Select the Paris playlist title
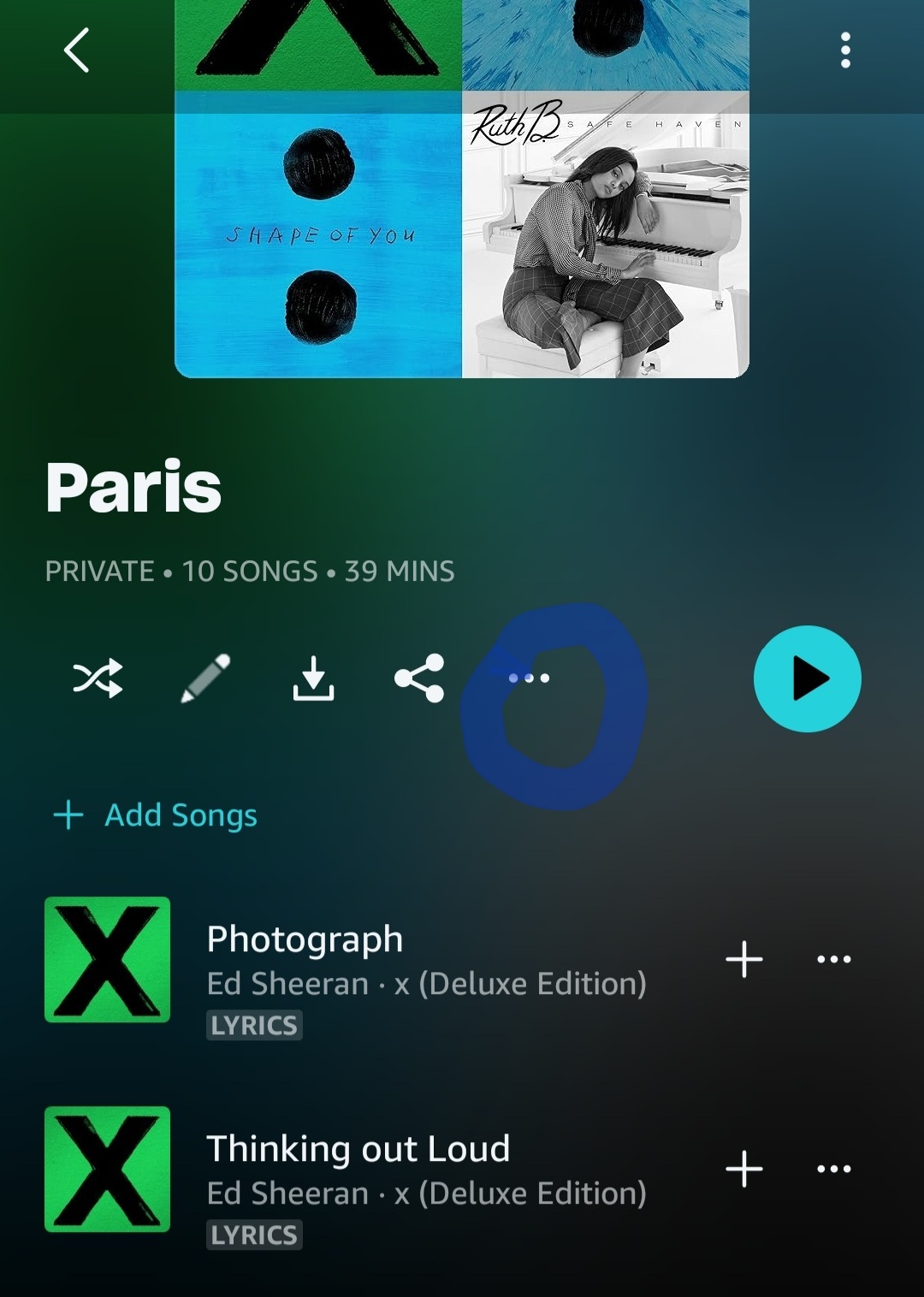924x1297 pixels. click(x=133, y=486)
